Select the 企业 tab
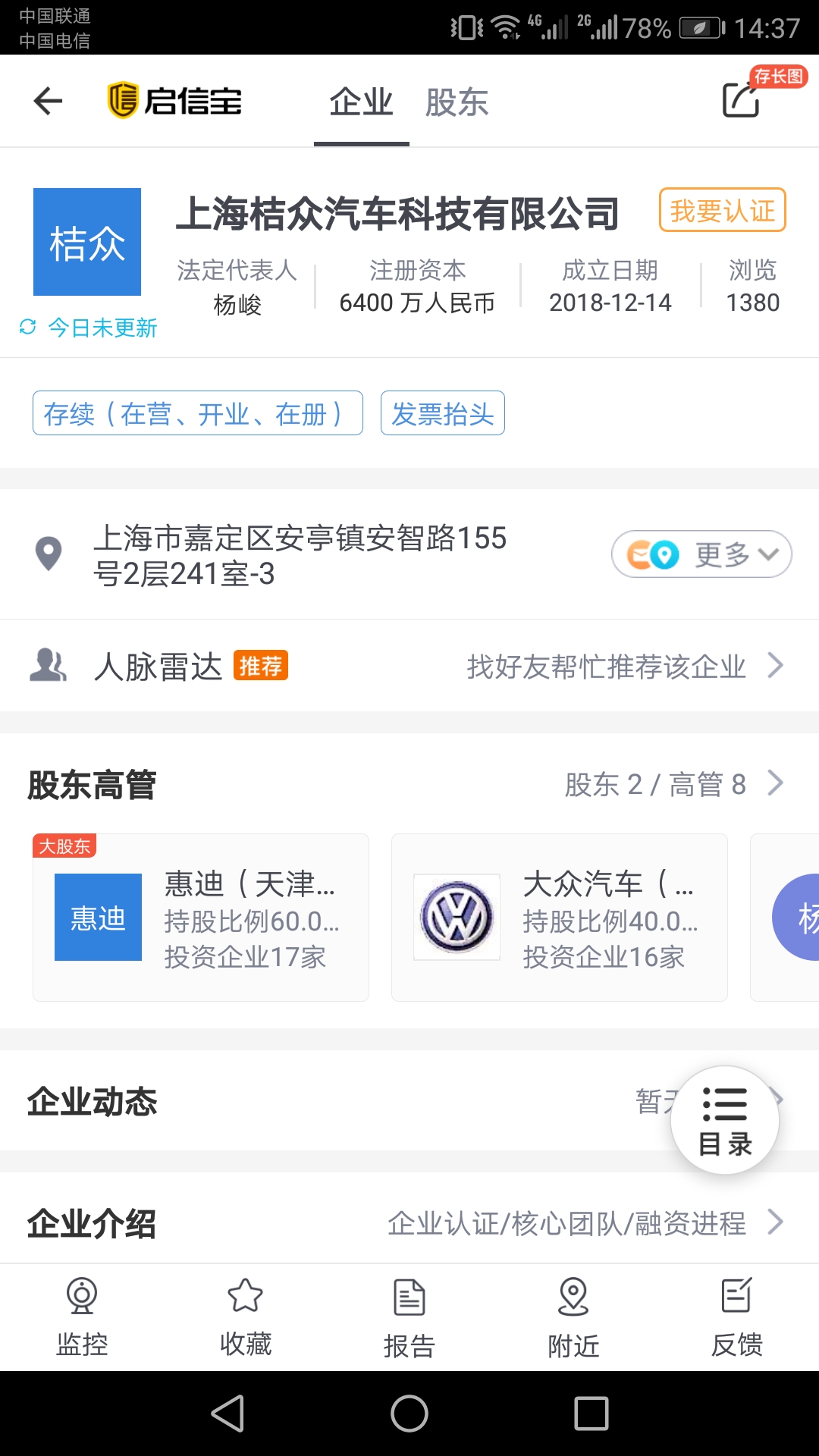Screen dimensions: 819x1456 click(361, 102)
